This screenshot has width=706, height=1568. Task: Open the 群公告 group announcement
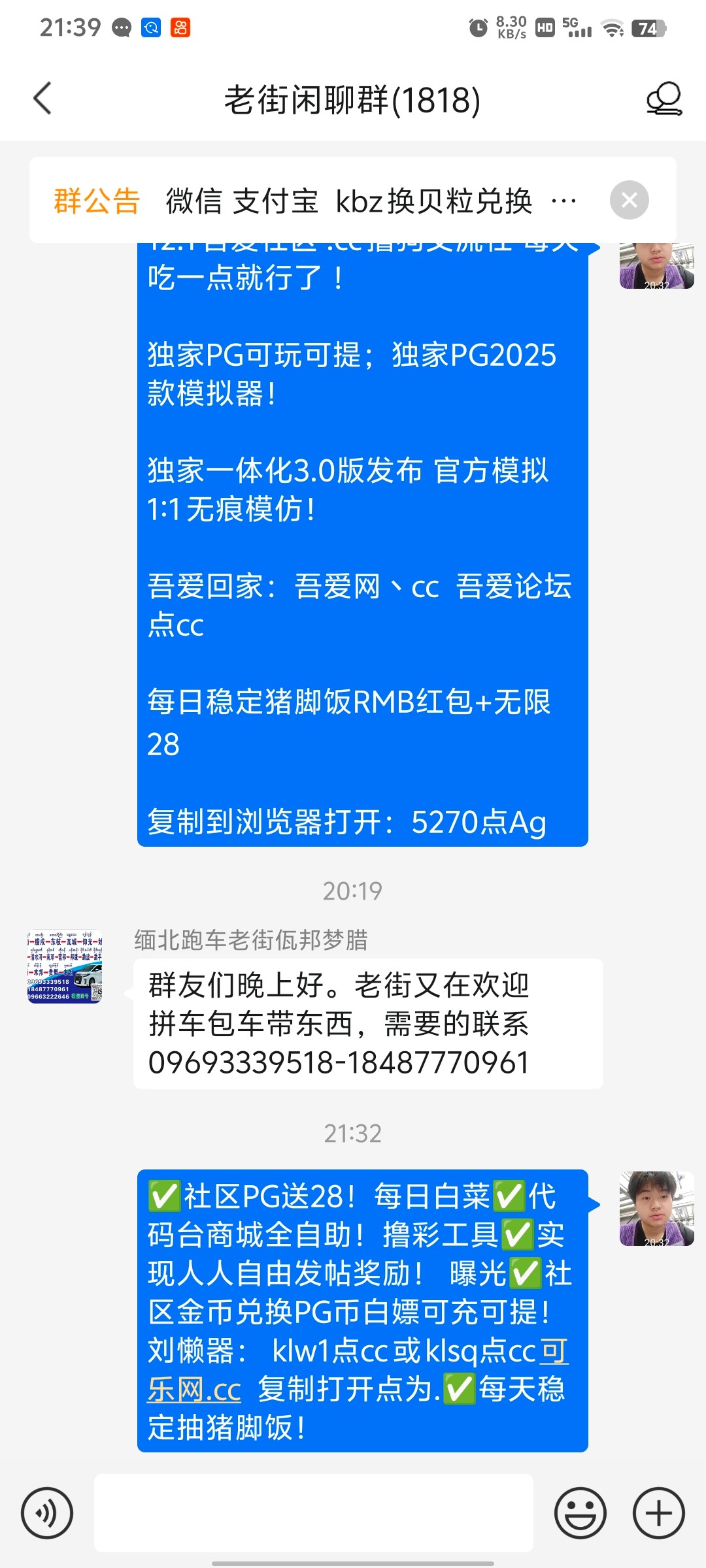click(314, 201)
